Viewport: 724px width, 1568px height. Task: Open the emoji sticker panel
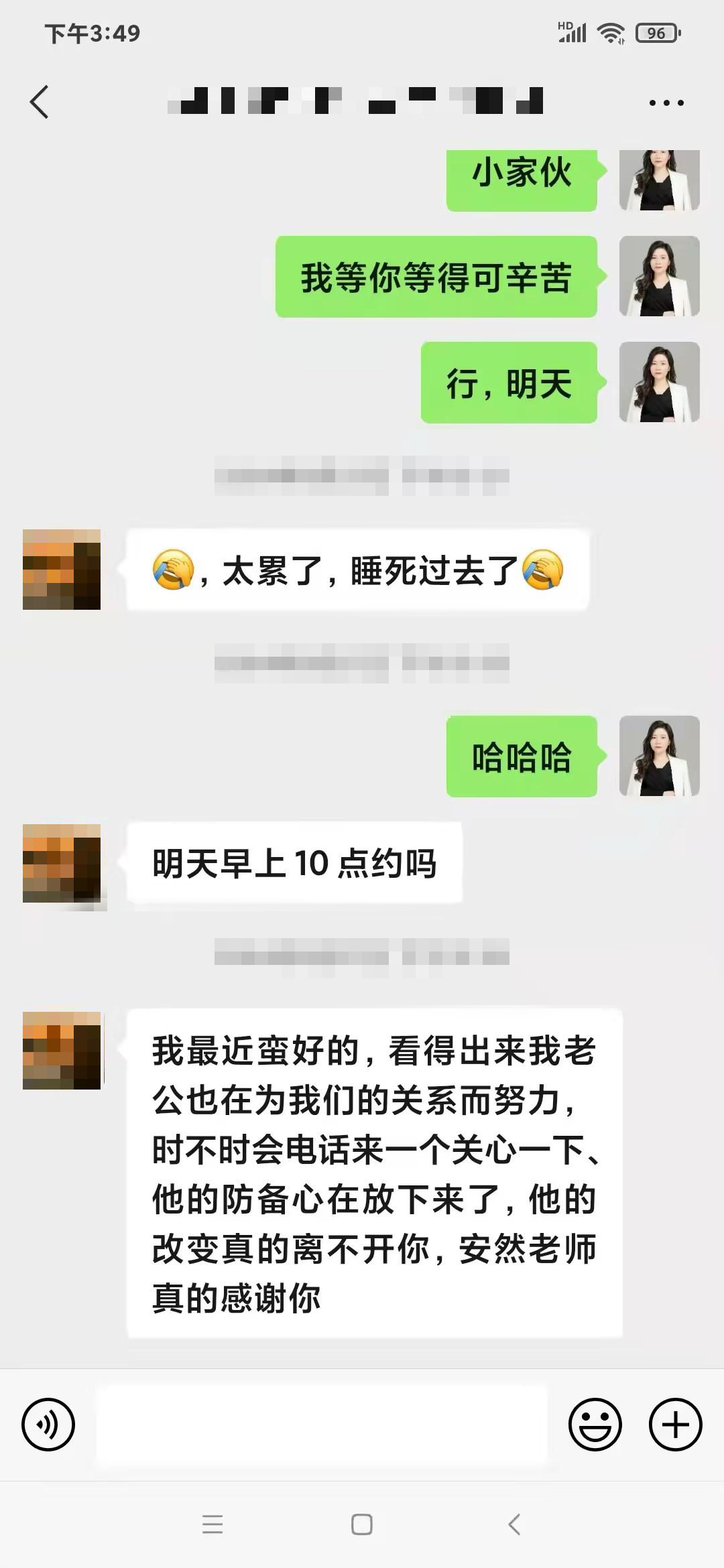pos(595,1425)
